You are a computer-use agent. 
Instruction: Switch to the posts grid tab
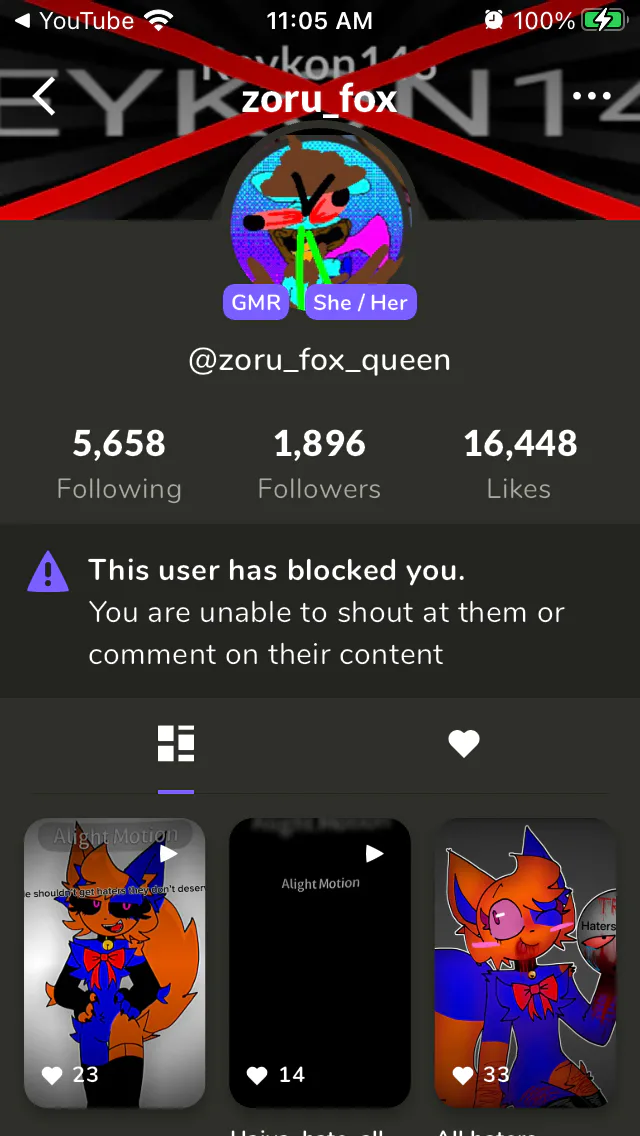[176, 743]
